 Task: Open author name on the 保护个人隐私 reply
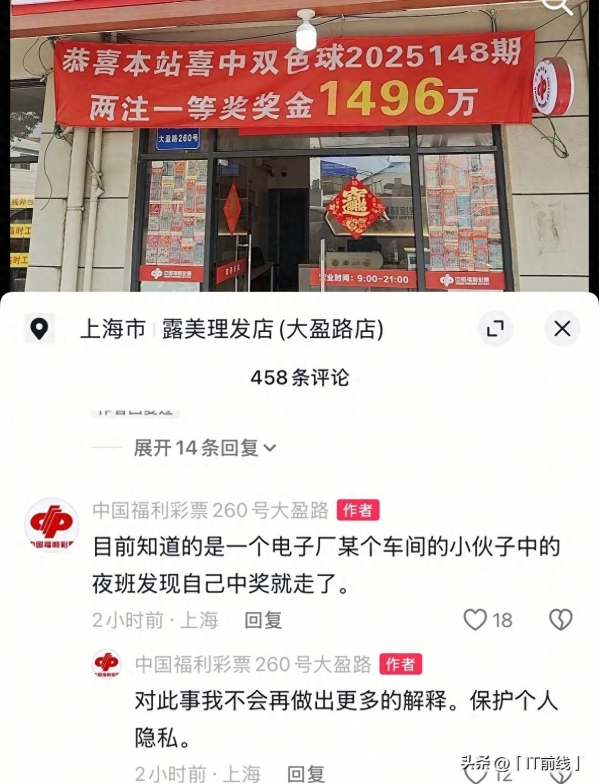[253, 664]
